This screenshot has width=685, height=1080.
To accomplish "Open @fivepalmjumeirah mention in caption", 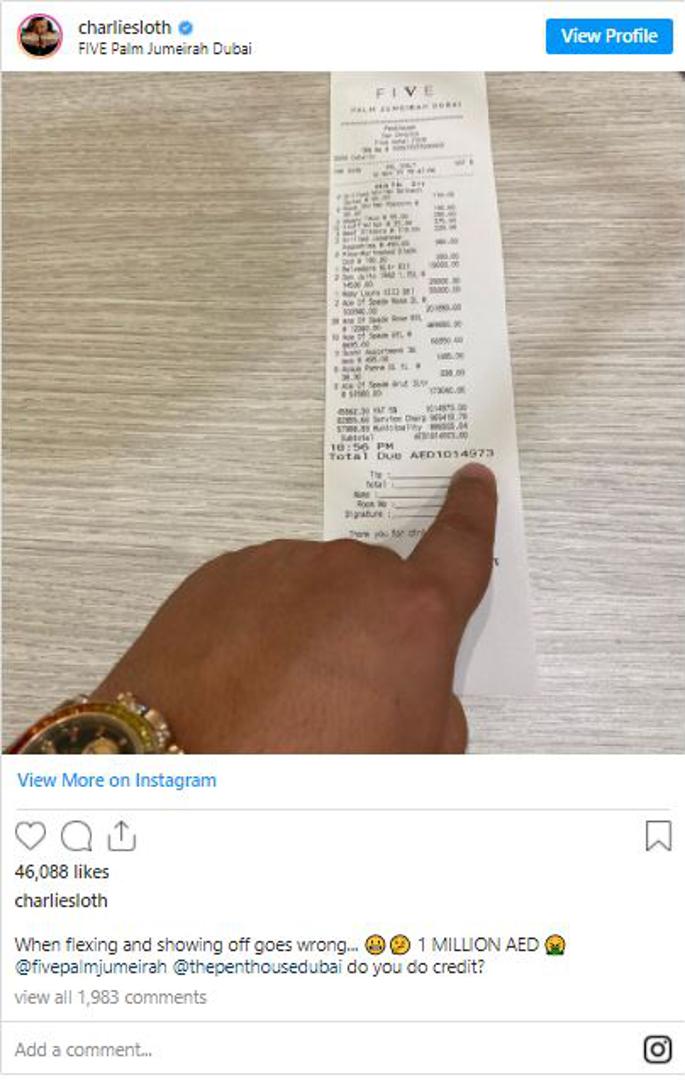I will tap(83, 967).
